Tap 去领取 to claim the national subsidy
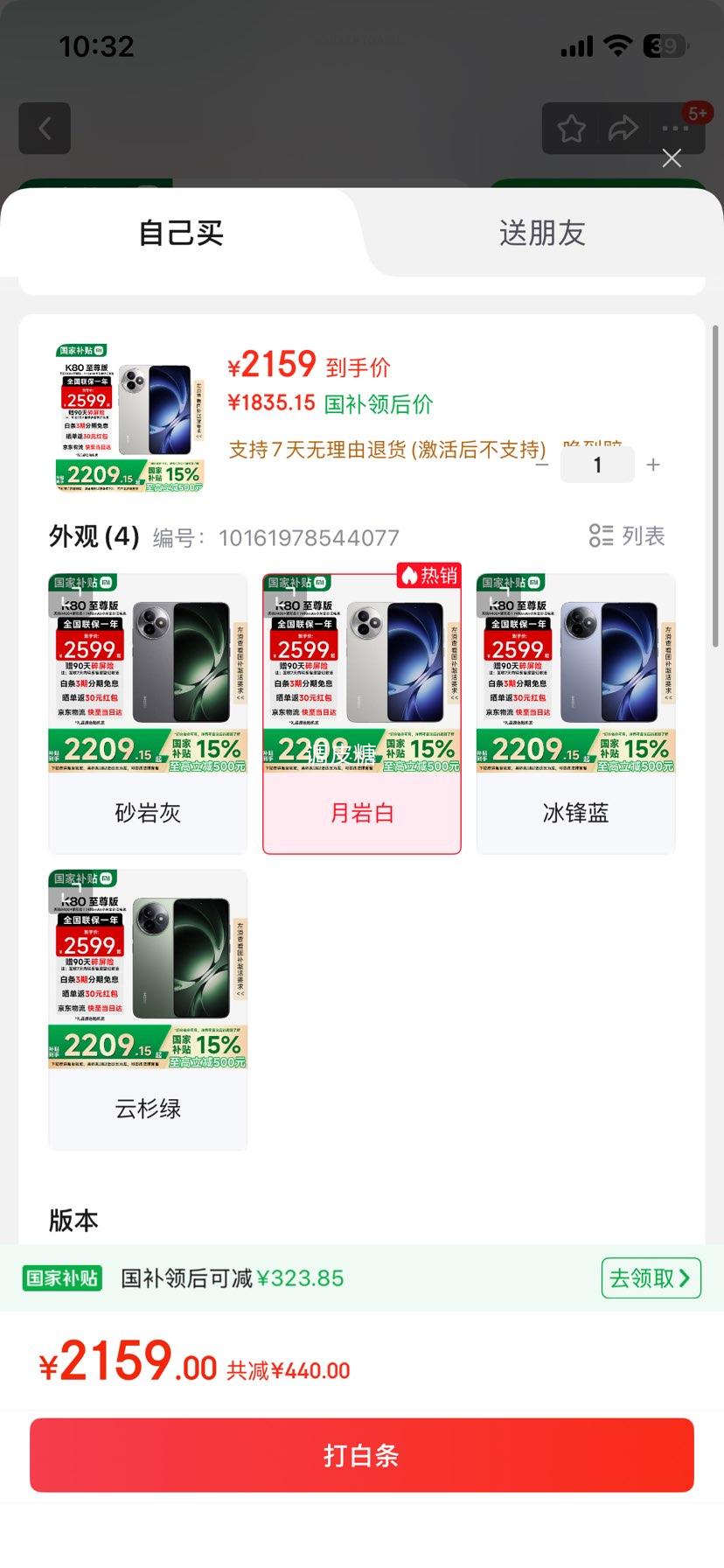The height and width of the screenshot is (1568, 724). pyautogui.click(x=651, y=1277)
